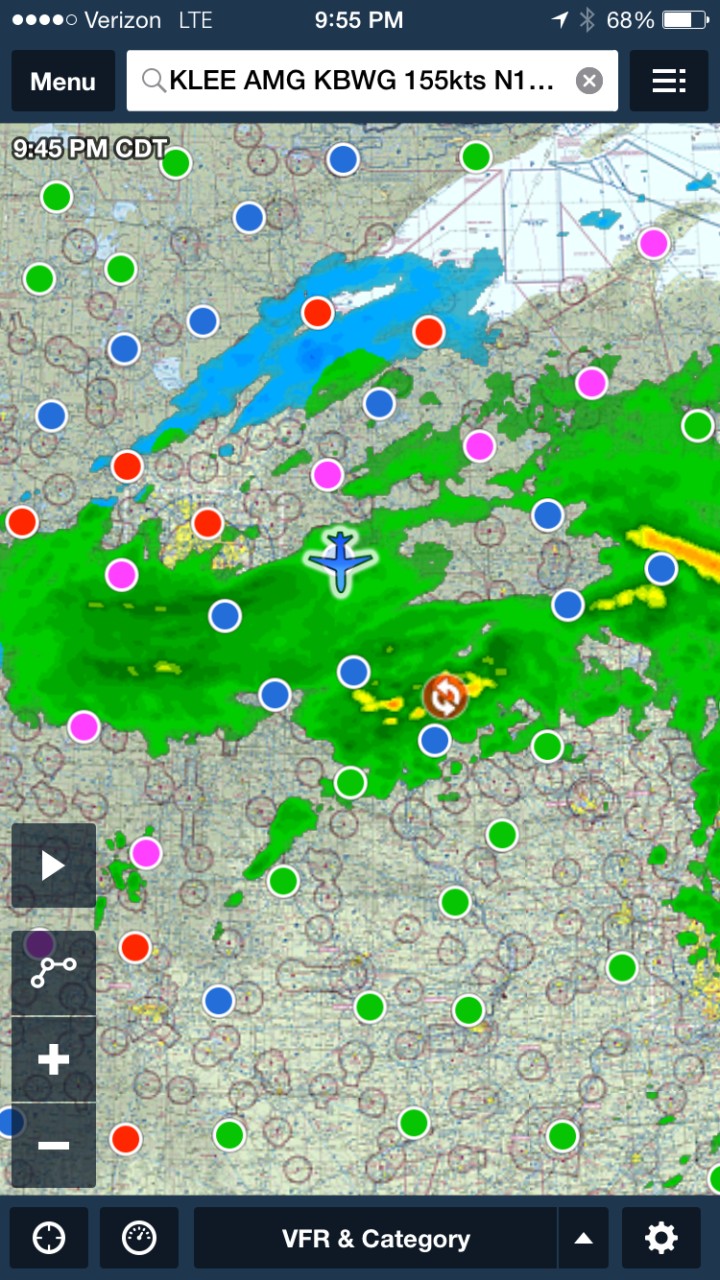Play the radar animation loop
This screenshot has width=720, height=1280.
coord(54,866)
